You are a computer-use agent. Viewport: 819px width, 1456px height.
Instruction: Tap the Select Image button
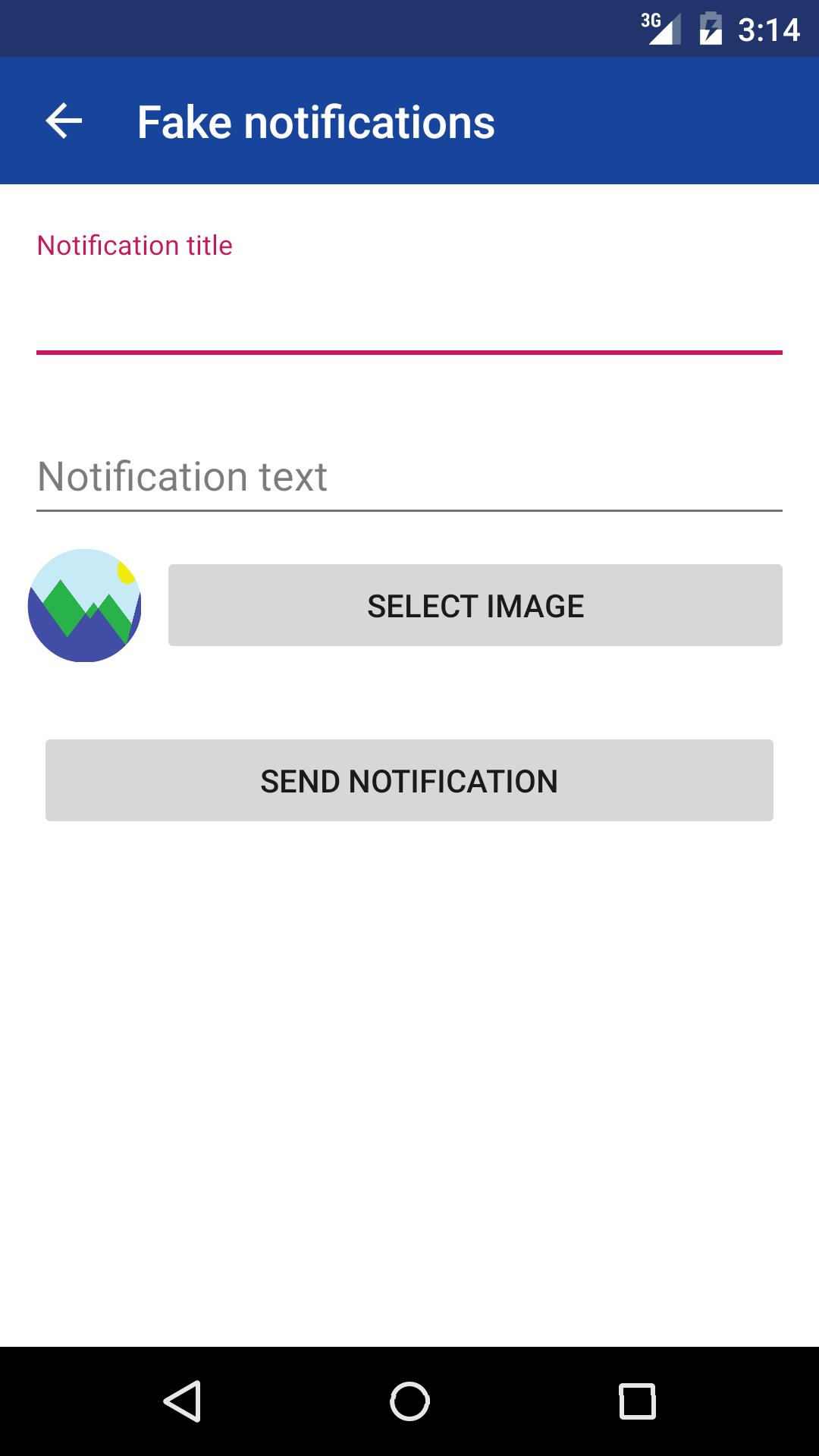pyautogui.click(x=475, y=605)
